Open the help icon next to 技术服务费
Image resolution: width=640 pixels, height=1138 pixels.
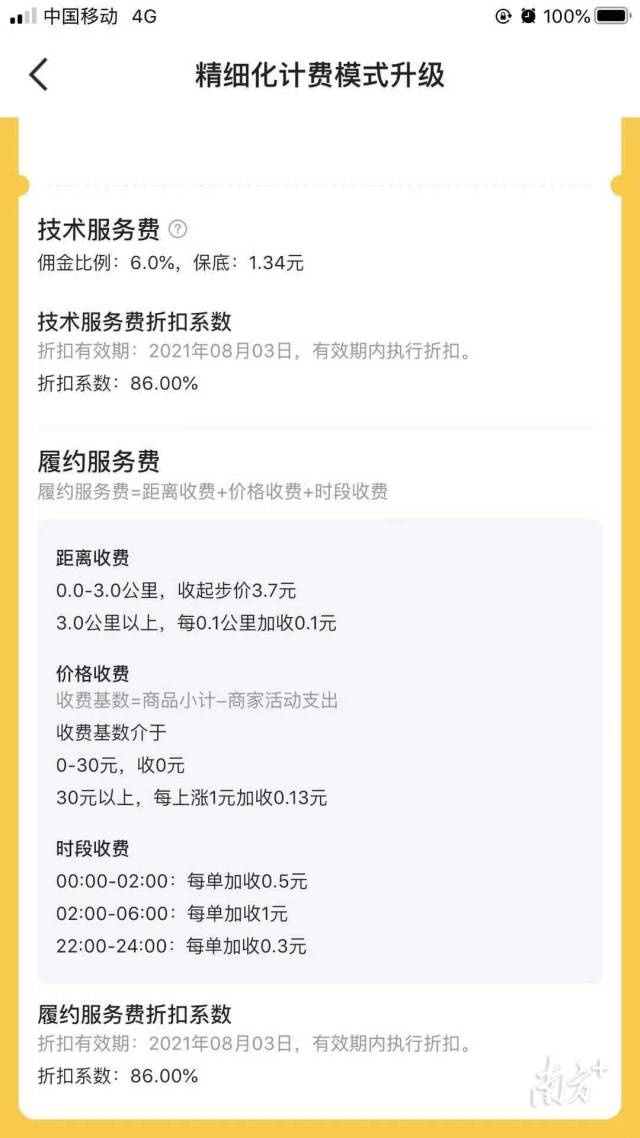[x=177, y=229]
